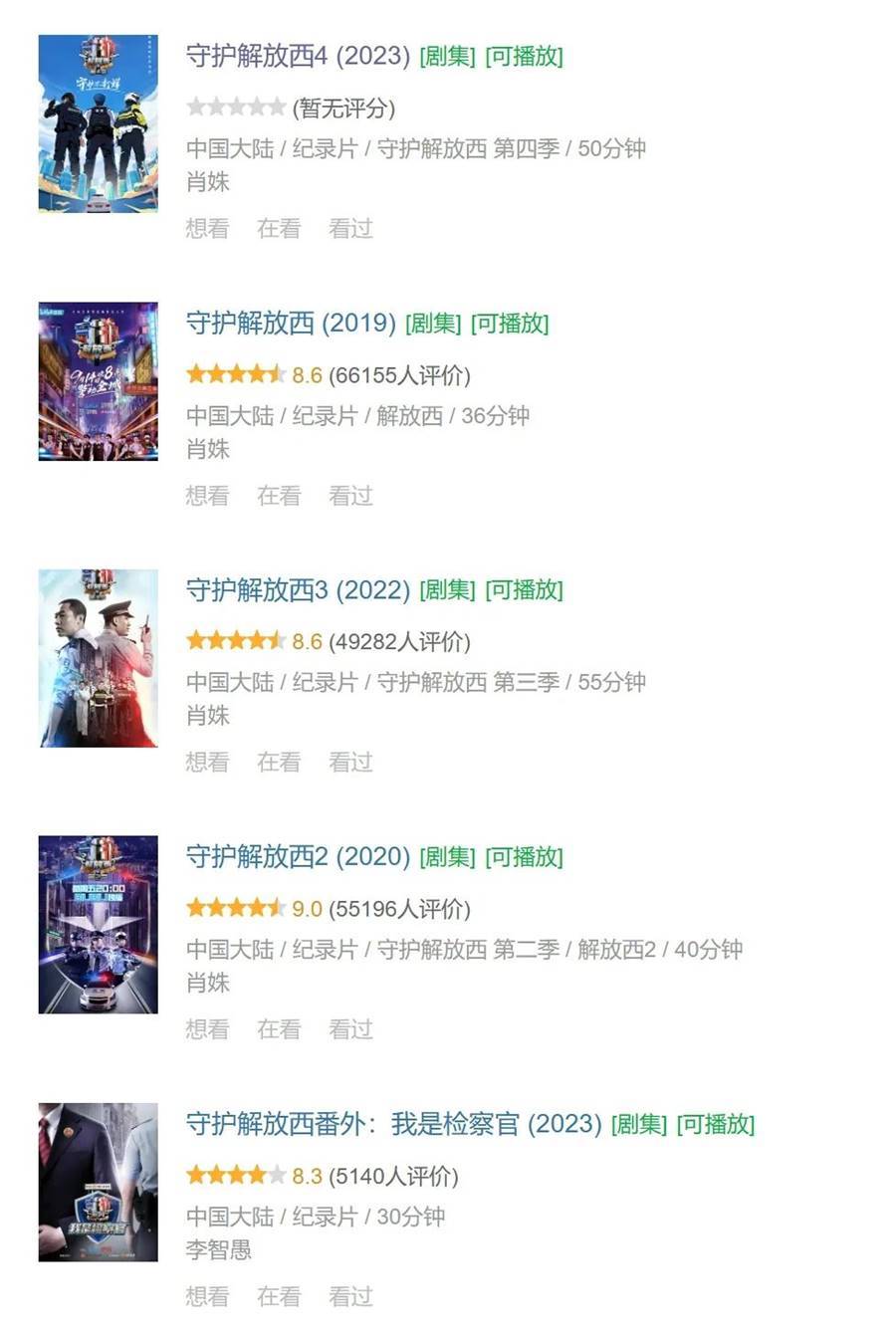Mark 守护解放西4 as 想看
The width and height of the screenshot is (896, 1338).
[x=207, y=229]
